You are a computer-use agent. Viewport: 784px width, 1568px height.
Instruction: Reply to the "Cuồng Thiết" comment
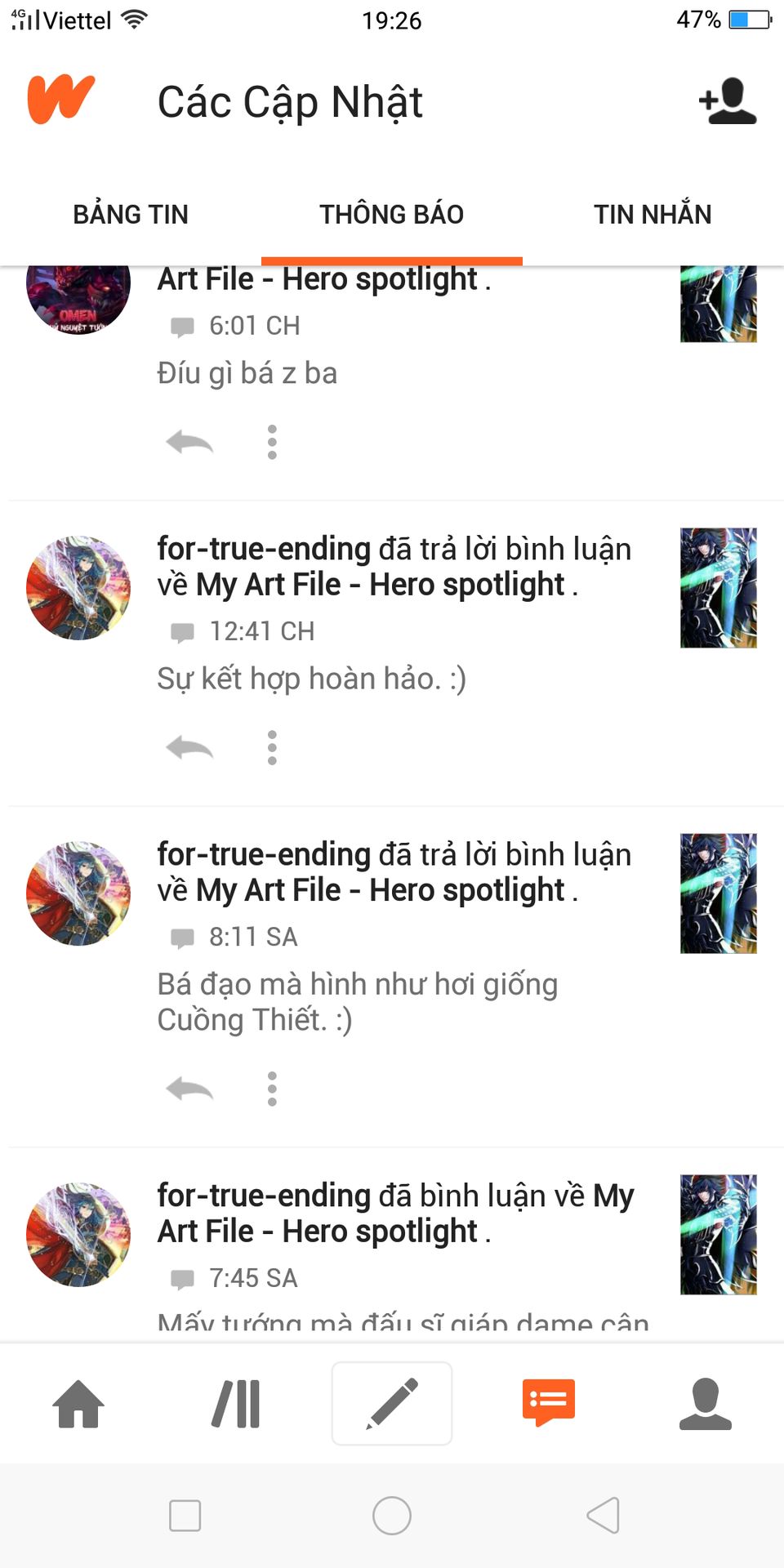pos(189,1089)
